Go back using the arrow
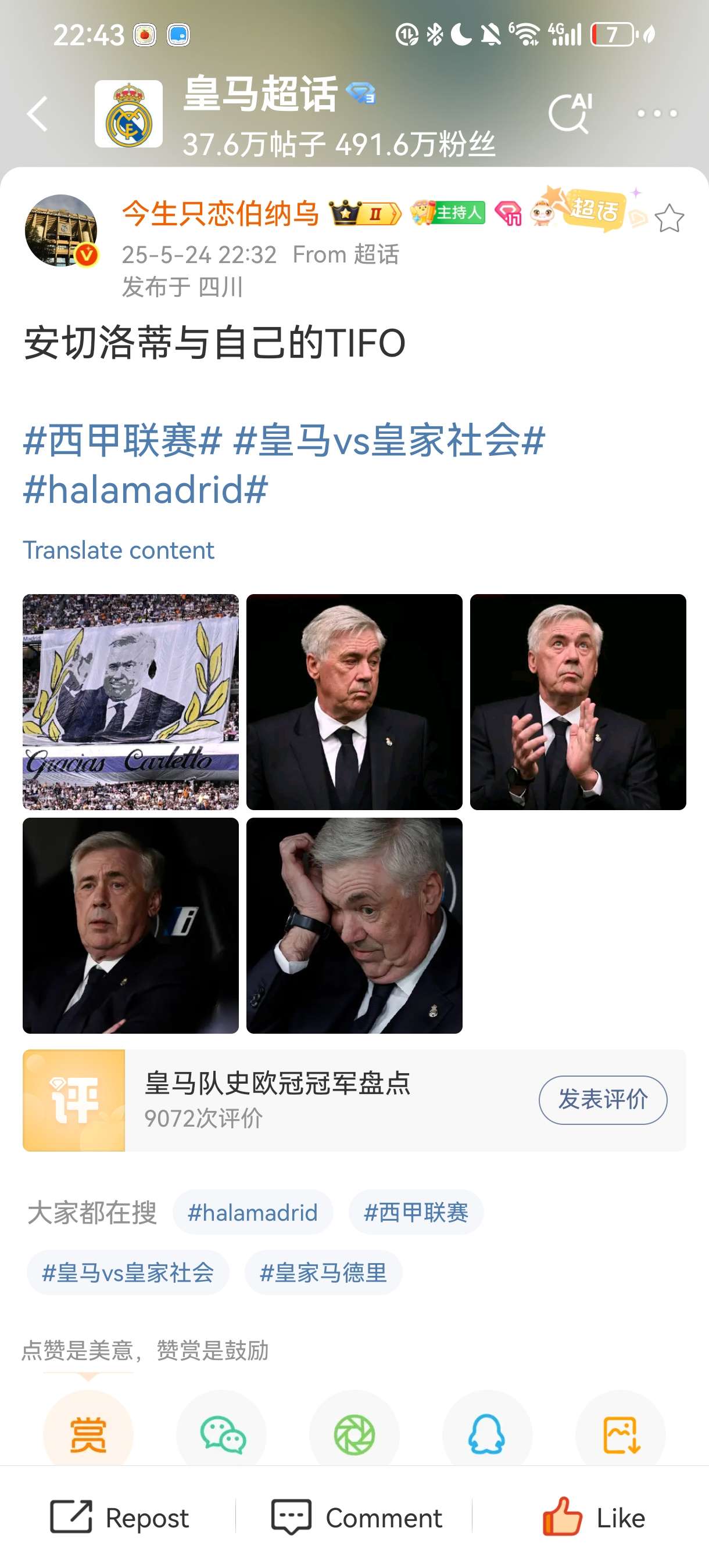Viewport: 709px width, 1568px height. 37,114
